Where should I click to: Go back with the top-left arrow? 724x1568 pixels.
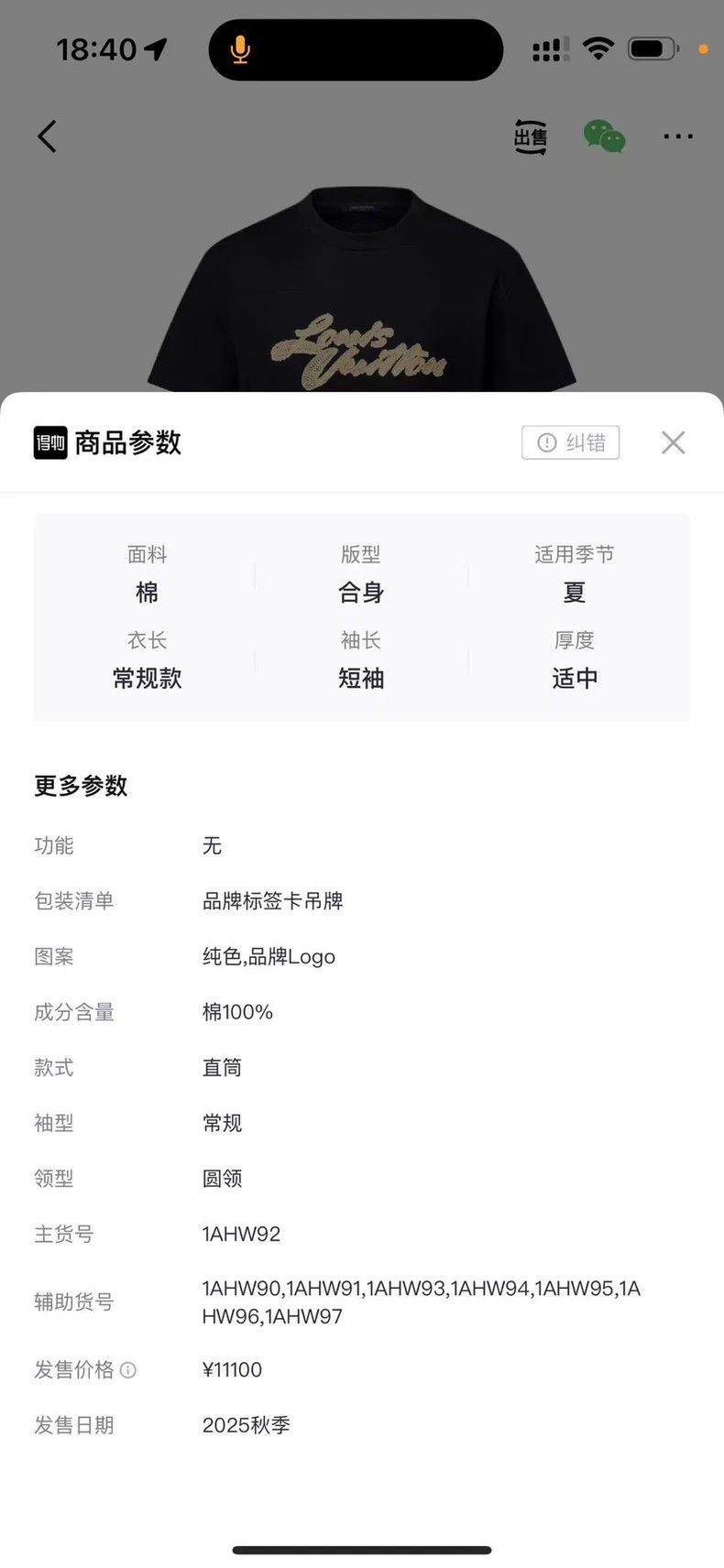coord(47,136)
